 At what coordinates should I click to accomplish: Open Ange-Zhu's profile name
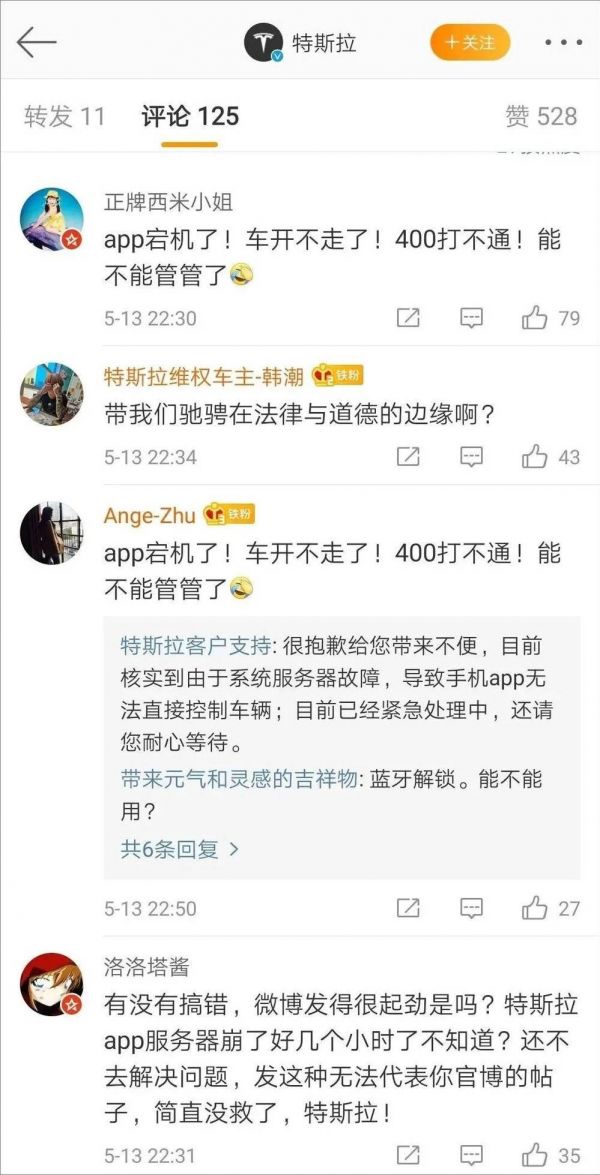tap(148, 515)
